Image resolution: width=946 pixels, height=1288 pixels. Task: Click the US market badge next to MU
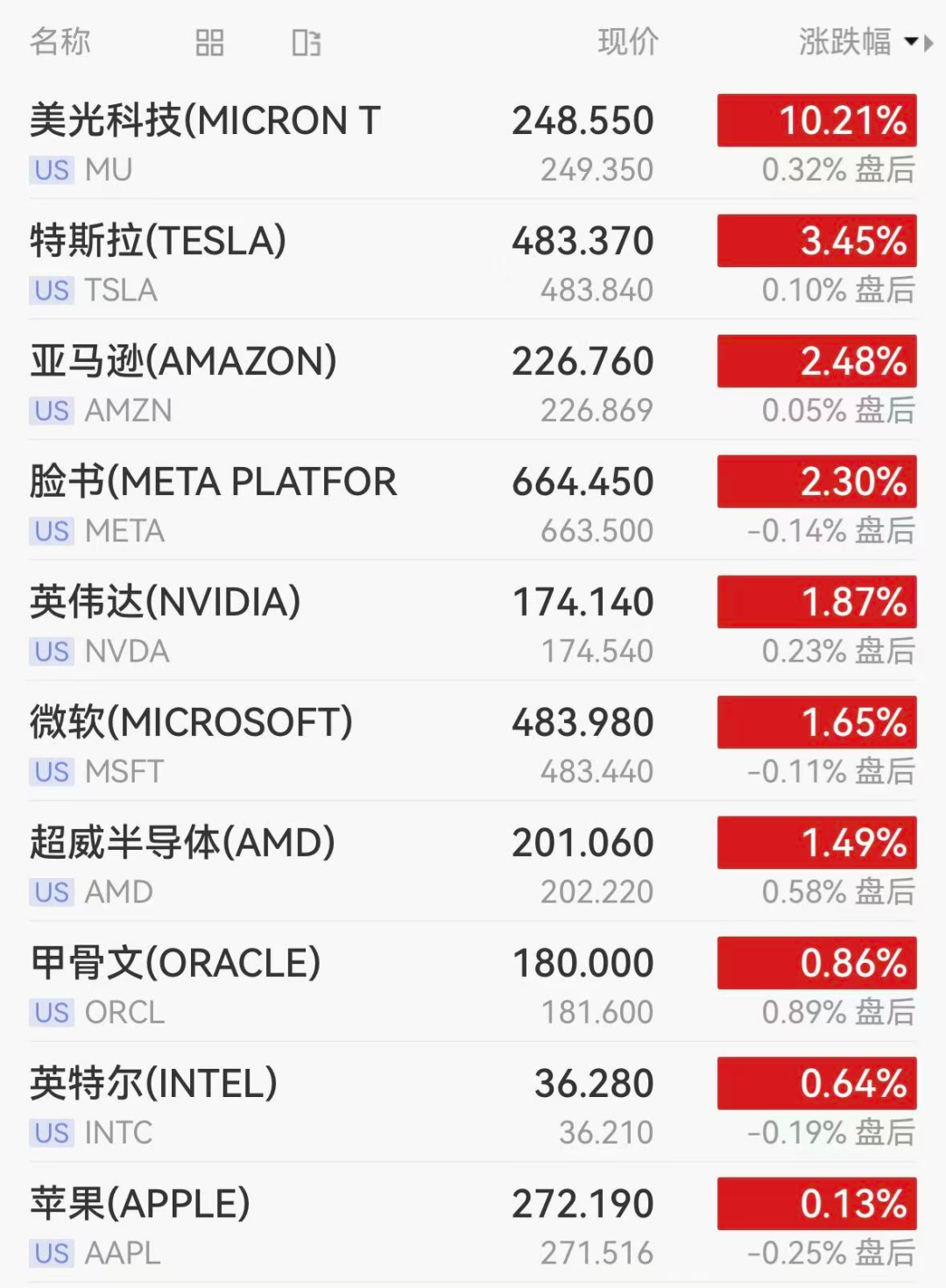(51, 171)
